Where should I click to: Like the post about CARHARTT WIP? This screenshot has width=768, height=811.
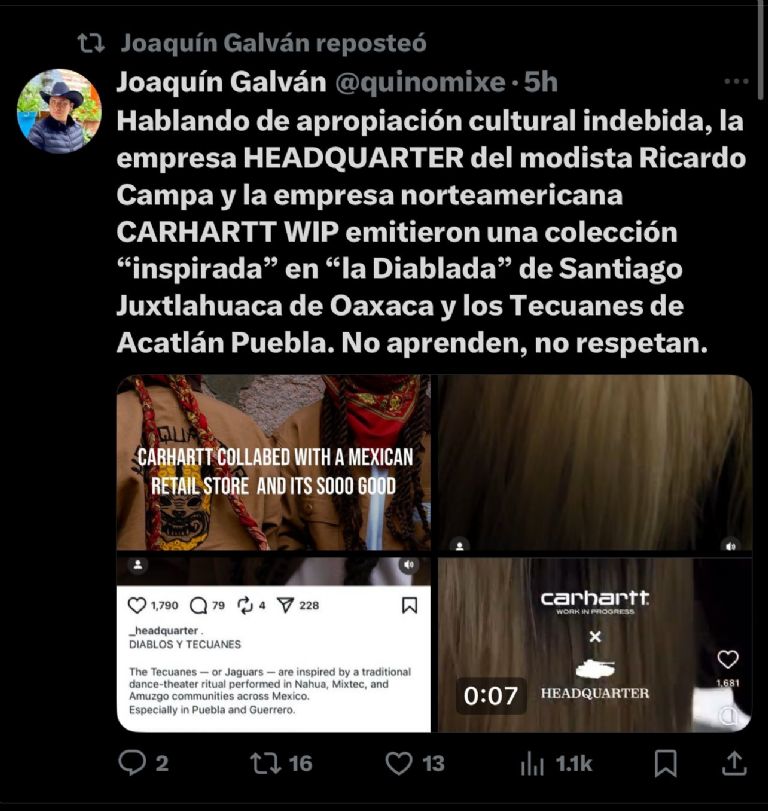click(399, 763)
